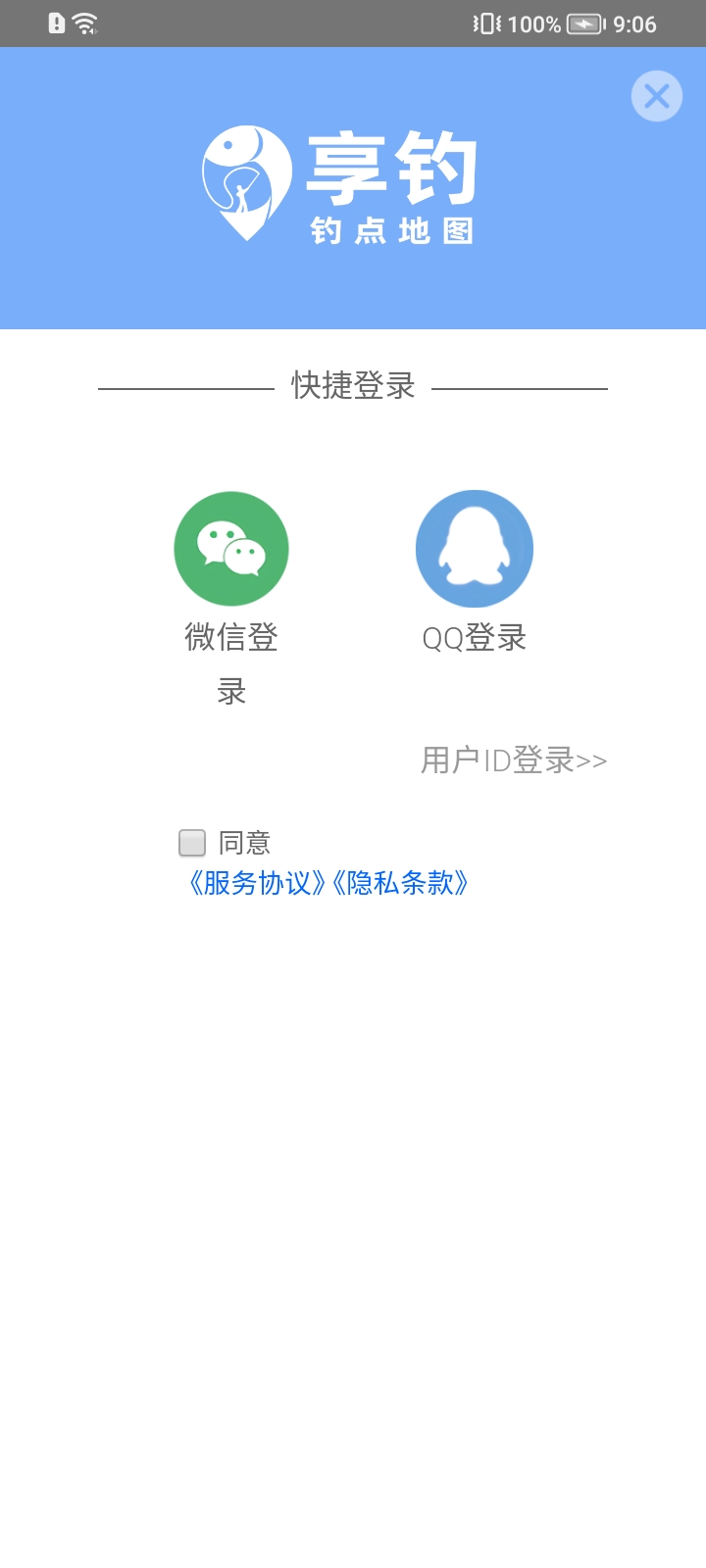The width and height of the screenshot is (706, 1568).
Task: Log in with QQ (QQ登录)
Action: 475,549
